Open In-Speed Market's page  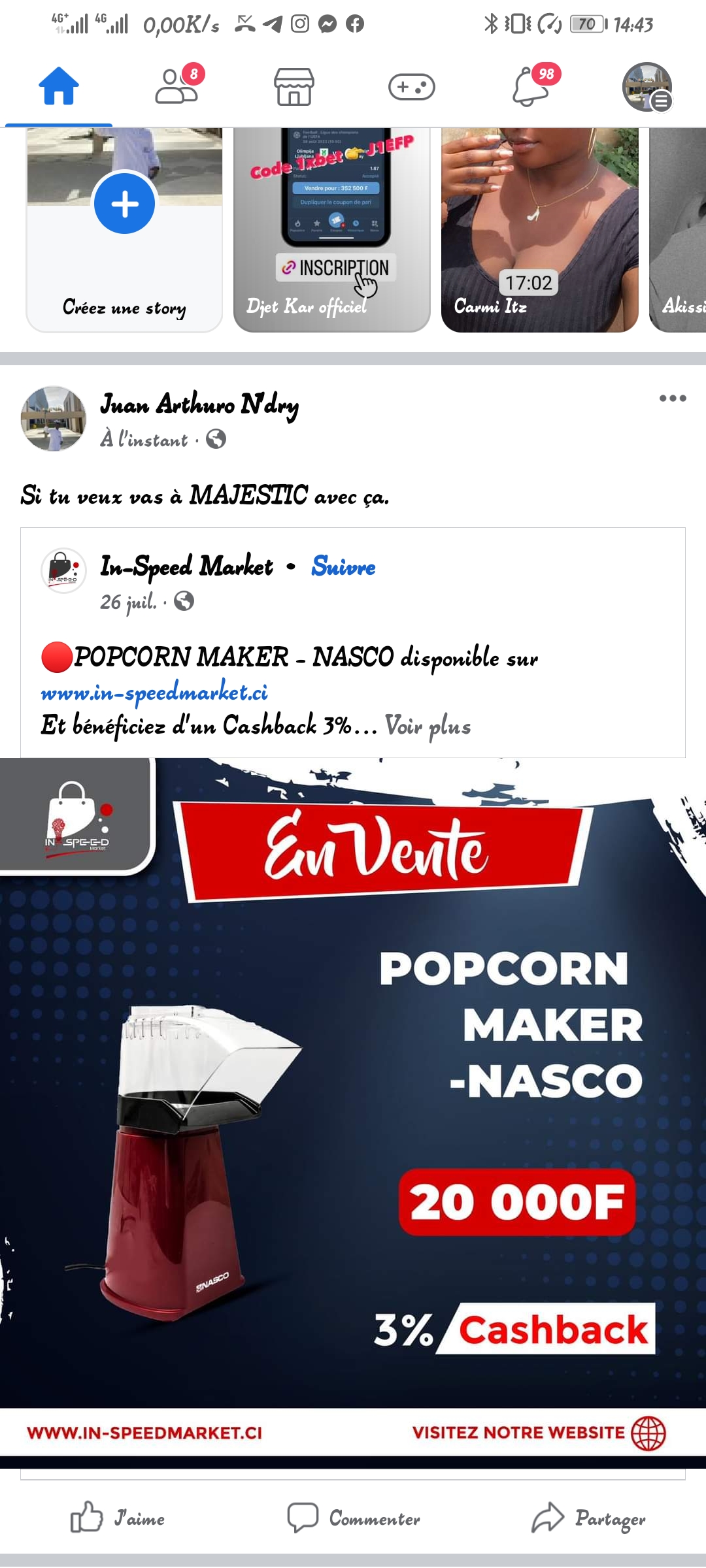tap(187, 566)
